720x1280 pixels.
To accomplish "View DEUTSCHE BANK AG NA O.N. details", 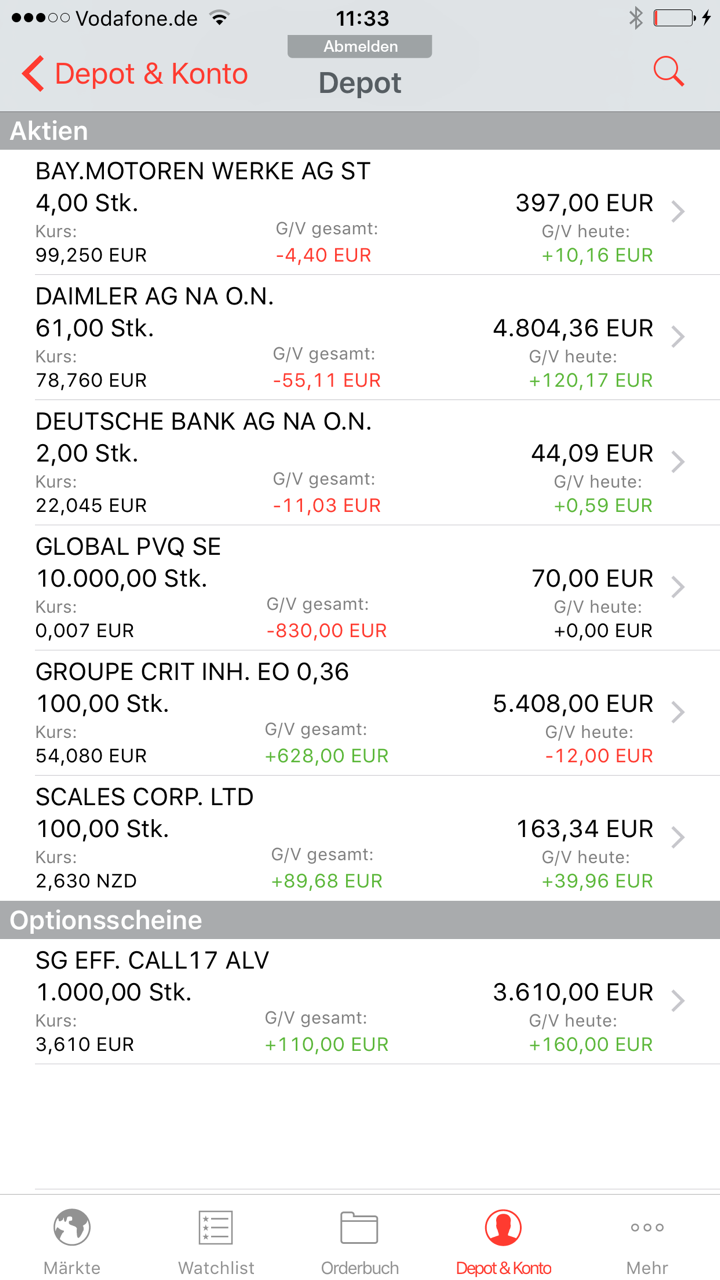I will point(360,462).
